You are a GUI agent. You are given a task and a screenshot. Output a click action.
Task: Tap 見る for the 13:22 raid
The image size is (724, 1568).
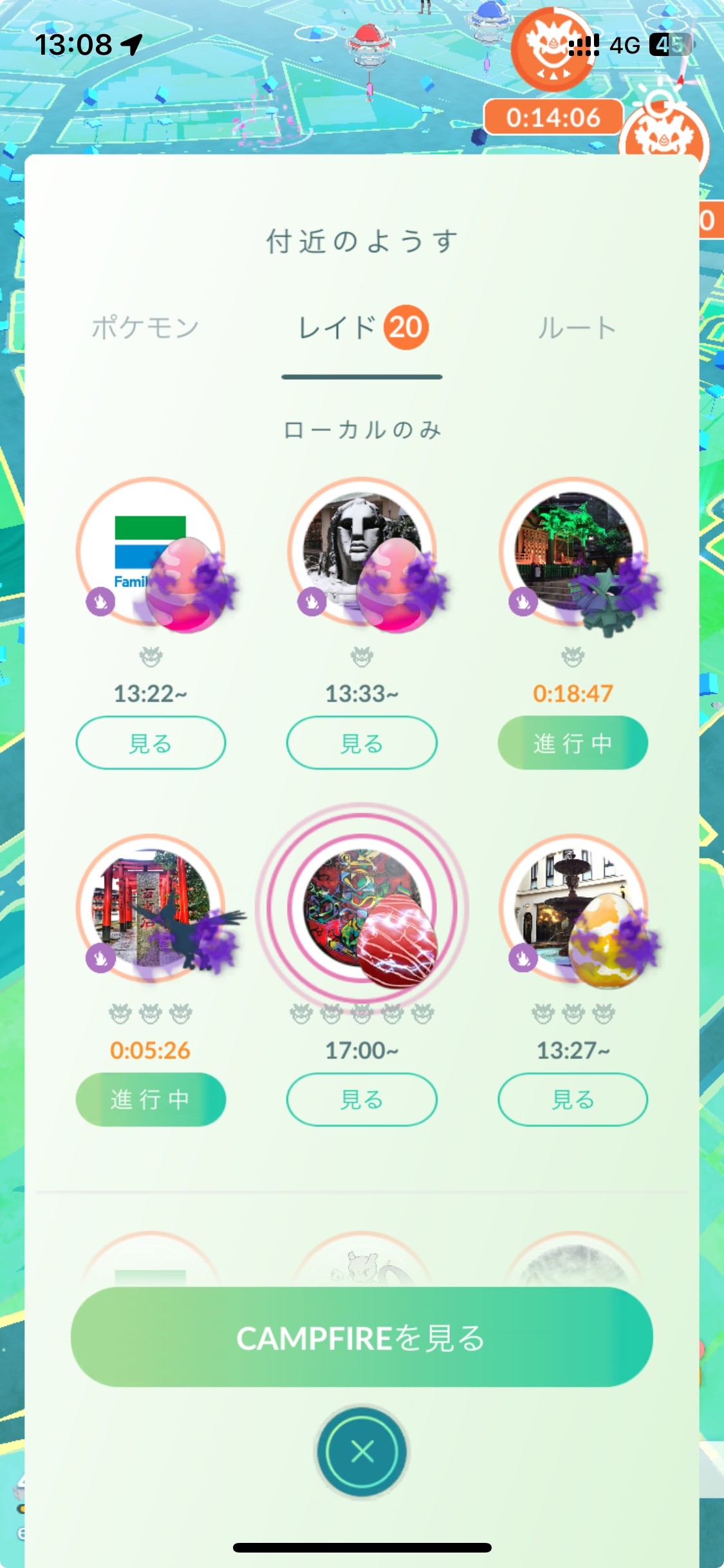coord(151,743)
